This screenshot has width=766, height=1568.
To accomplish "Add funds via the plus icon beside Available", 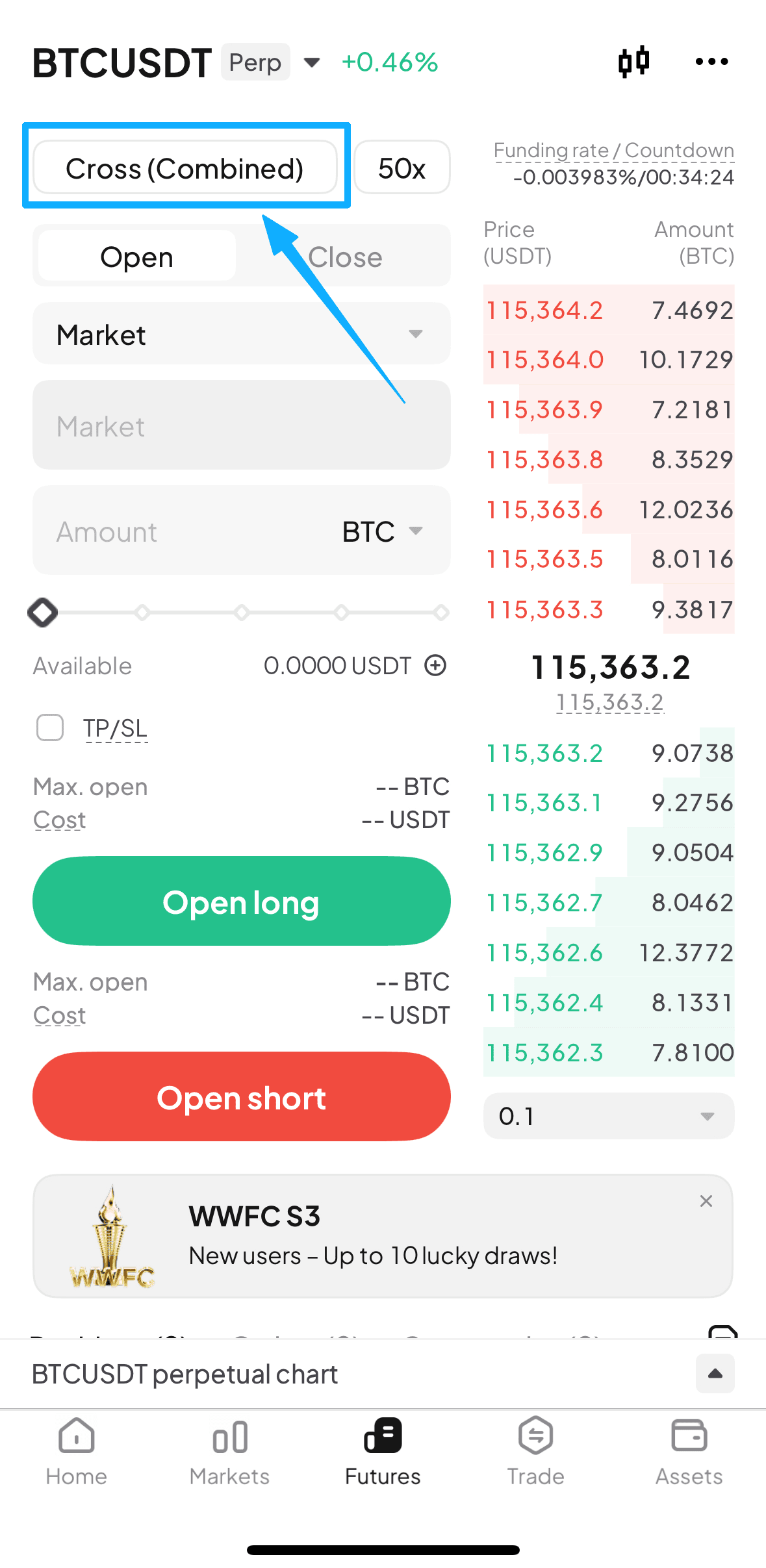I will pyautogui.click(x=435, y=665).
